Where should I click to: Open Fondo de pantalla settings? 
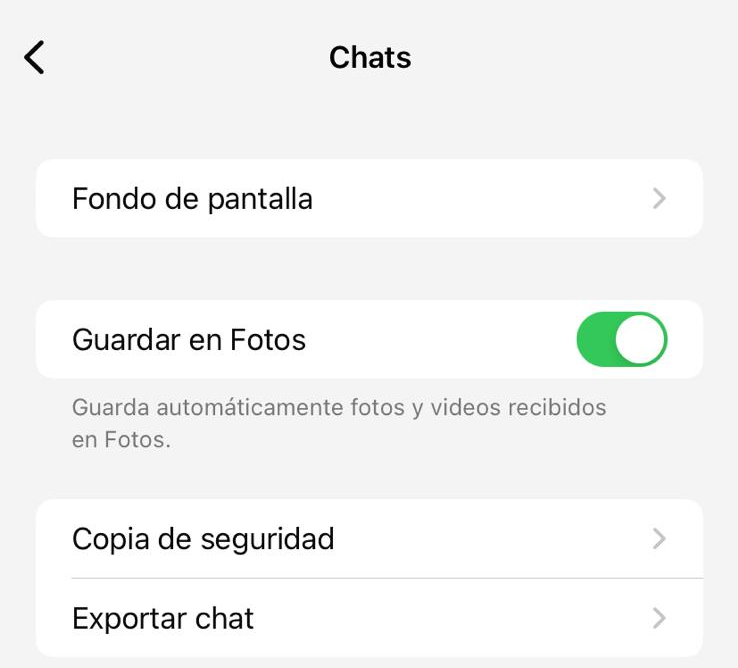368,199
